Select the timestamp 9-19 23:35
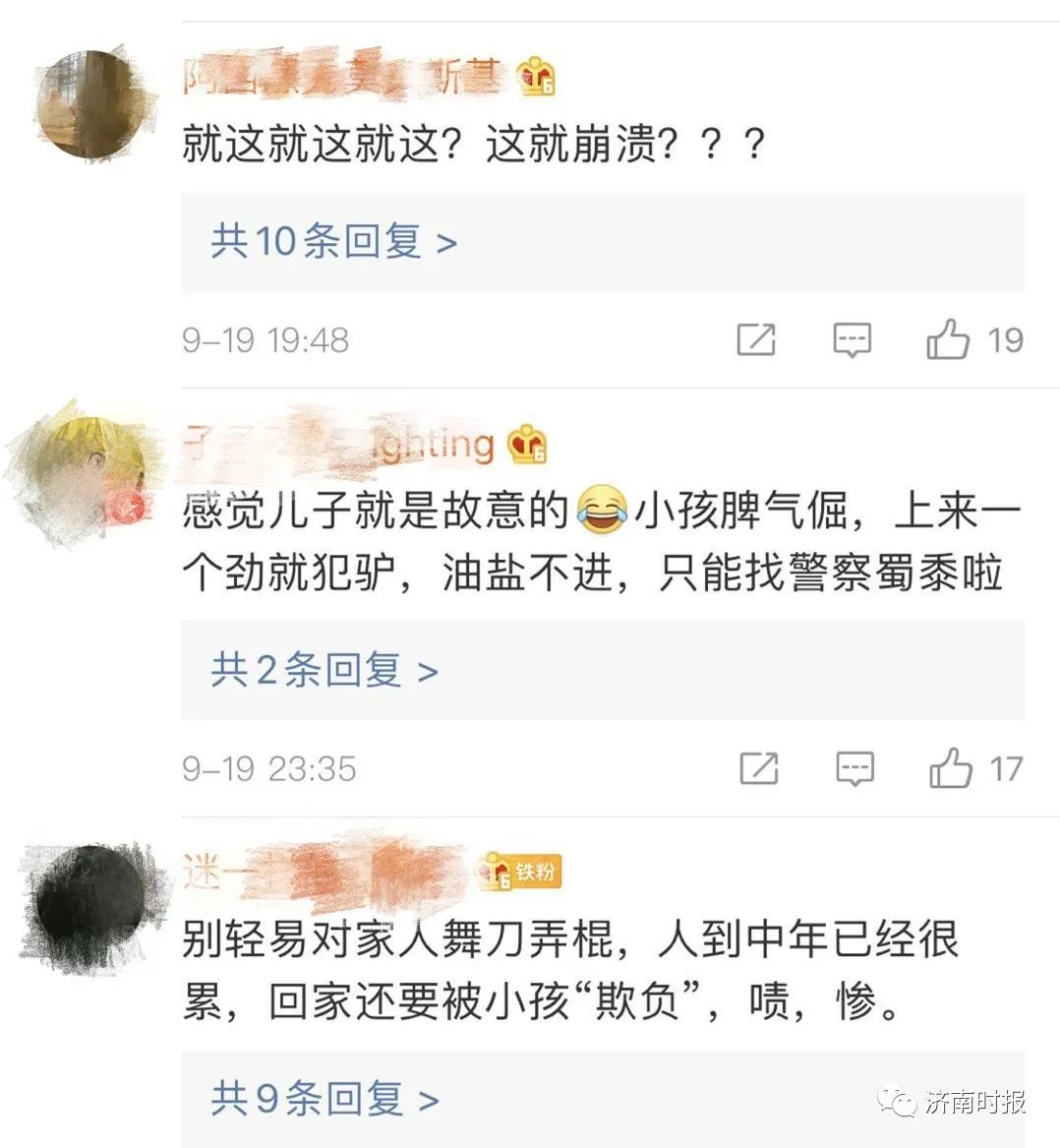The width and height of the screenshot is (1060, 1148). (x=265, y=768)
